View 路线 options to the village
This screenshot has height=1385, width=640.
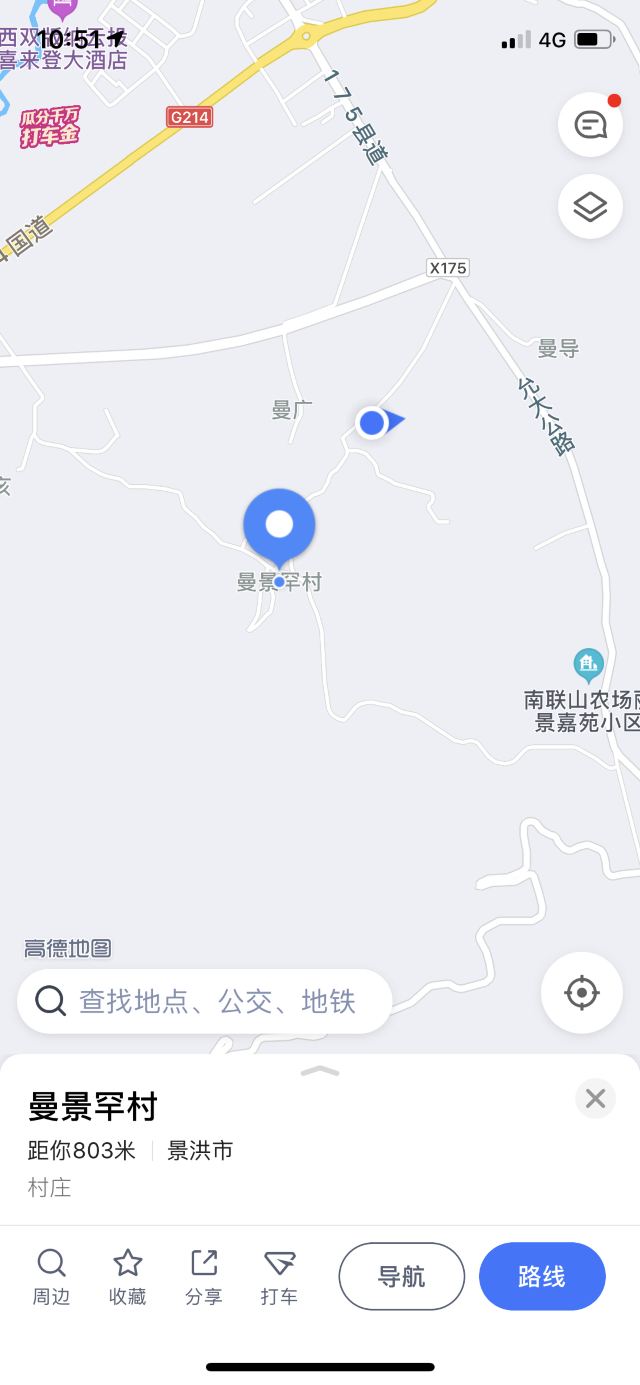(542, 1276)
